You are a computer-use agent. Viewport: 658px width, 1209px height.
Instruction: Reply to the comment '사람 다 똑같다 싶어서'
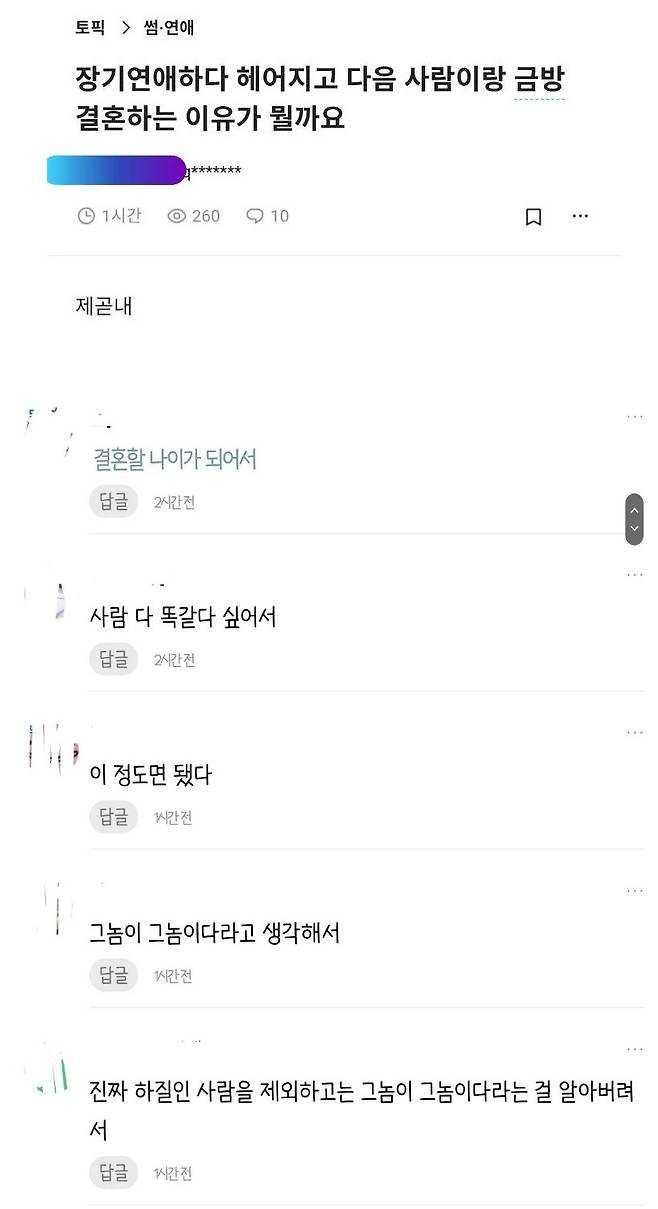113,659
